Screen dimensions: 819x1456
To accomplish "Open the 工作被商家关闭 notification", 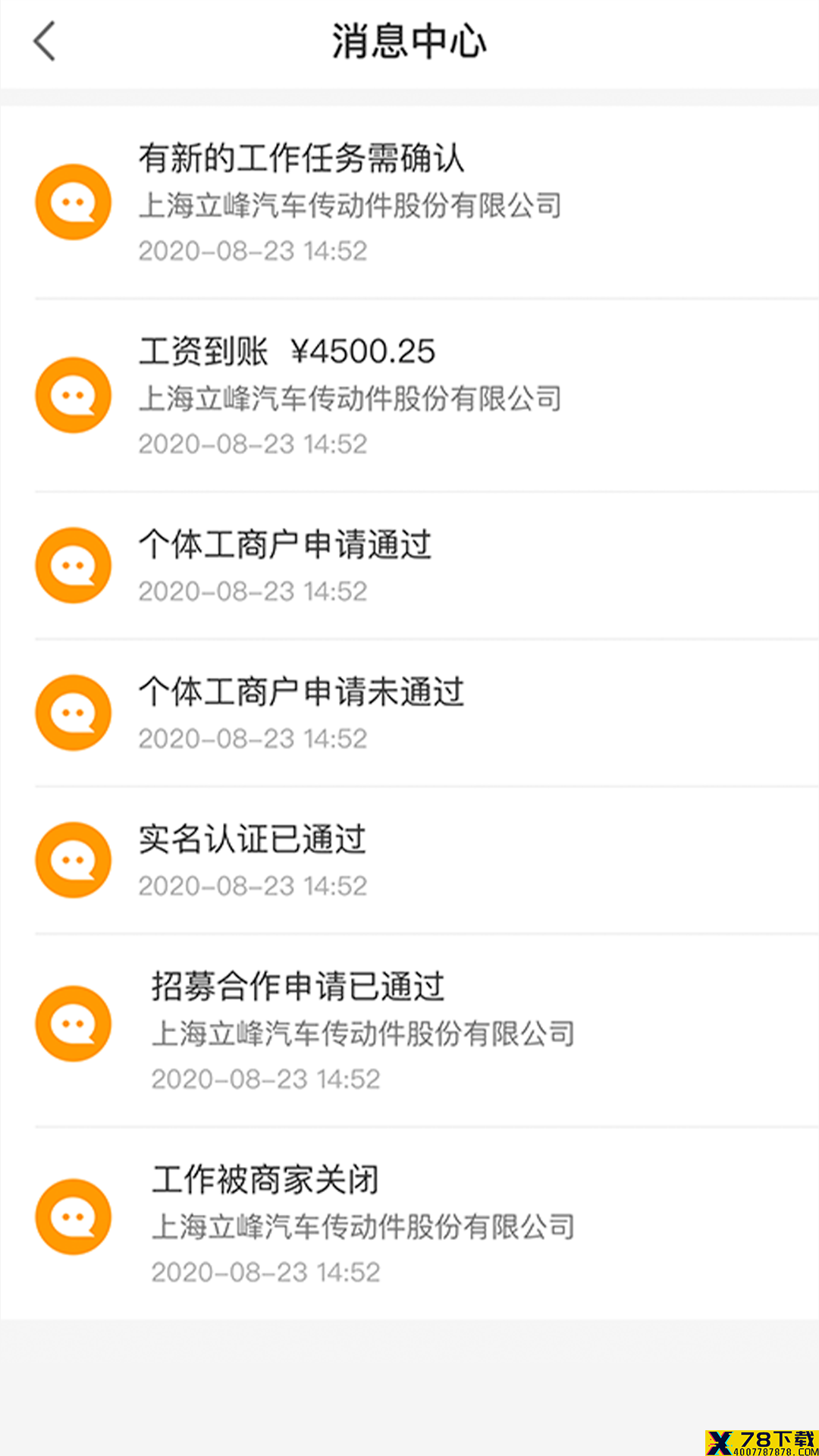I will tap(409, 1222).
